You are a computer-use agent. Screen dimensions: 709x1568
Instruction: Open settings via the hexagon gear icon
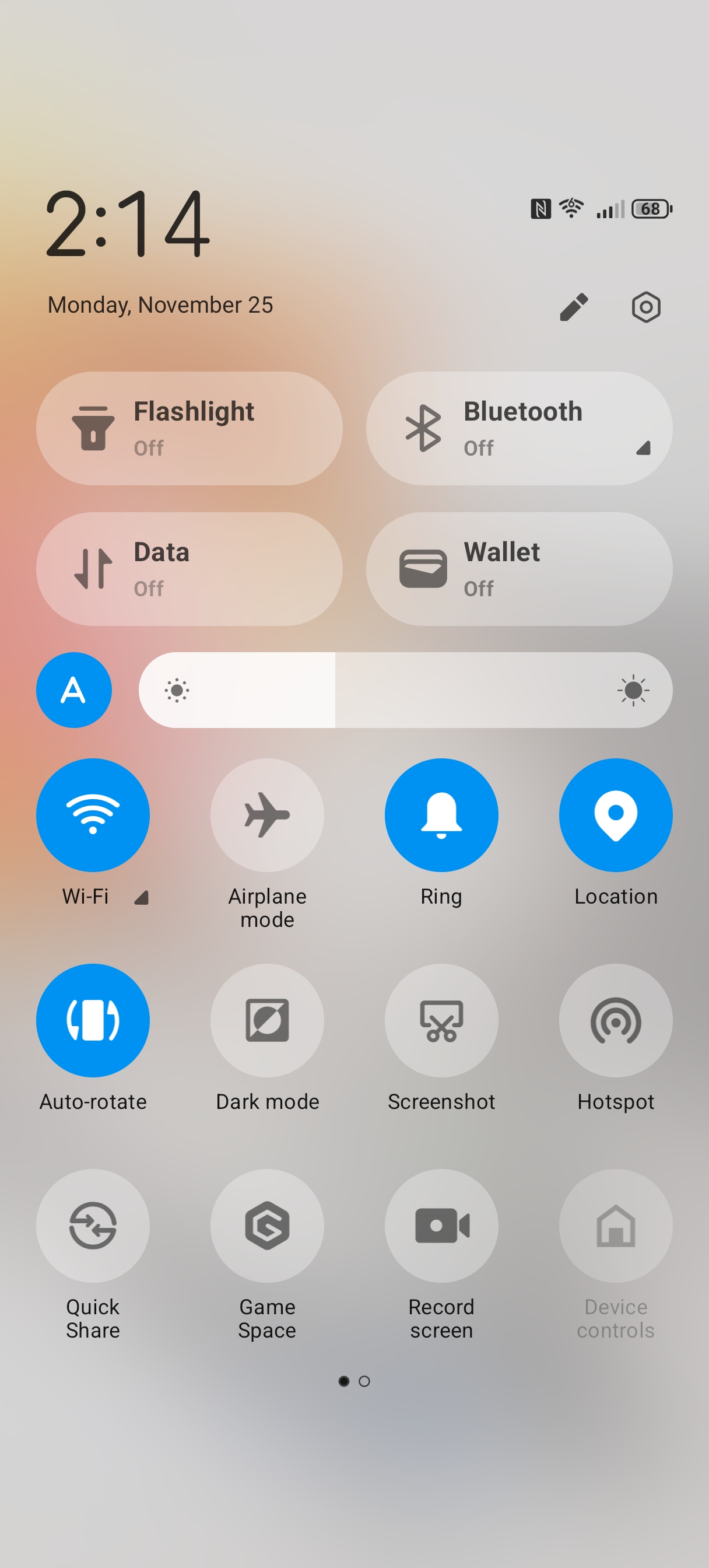645,307
